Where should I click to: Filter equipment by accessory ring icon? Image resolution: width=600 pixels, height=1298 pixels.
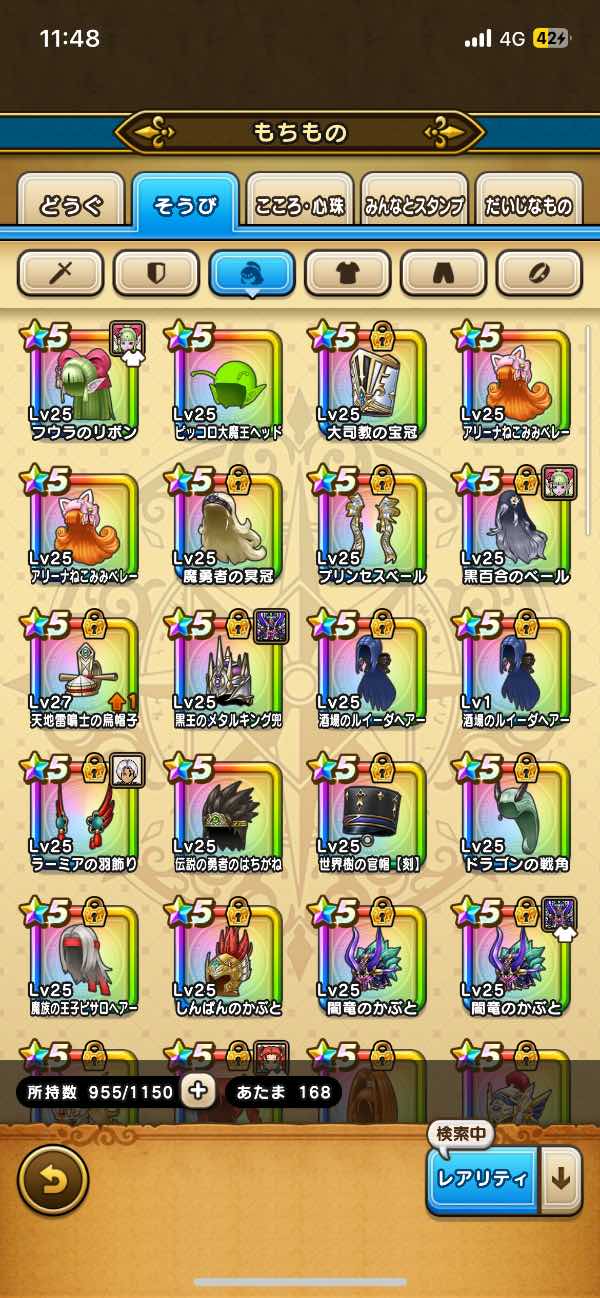pyautogui.click(x=539, y=271)
